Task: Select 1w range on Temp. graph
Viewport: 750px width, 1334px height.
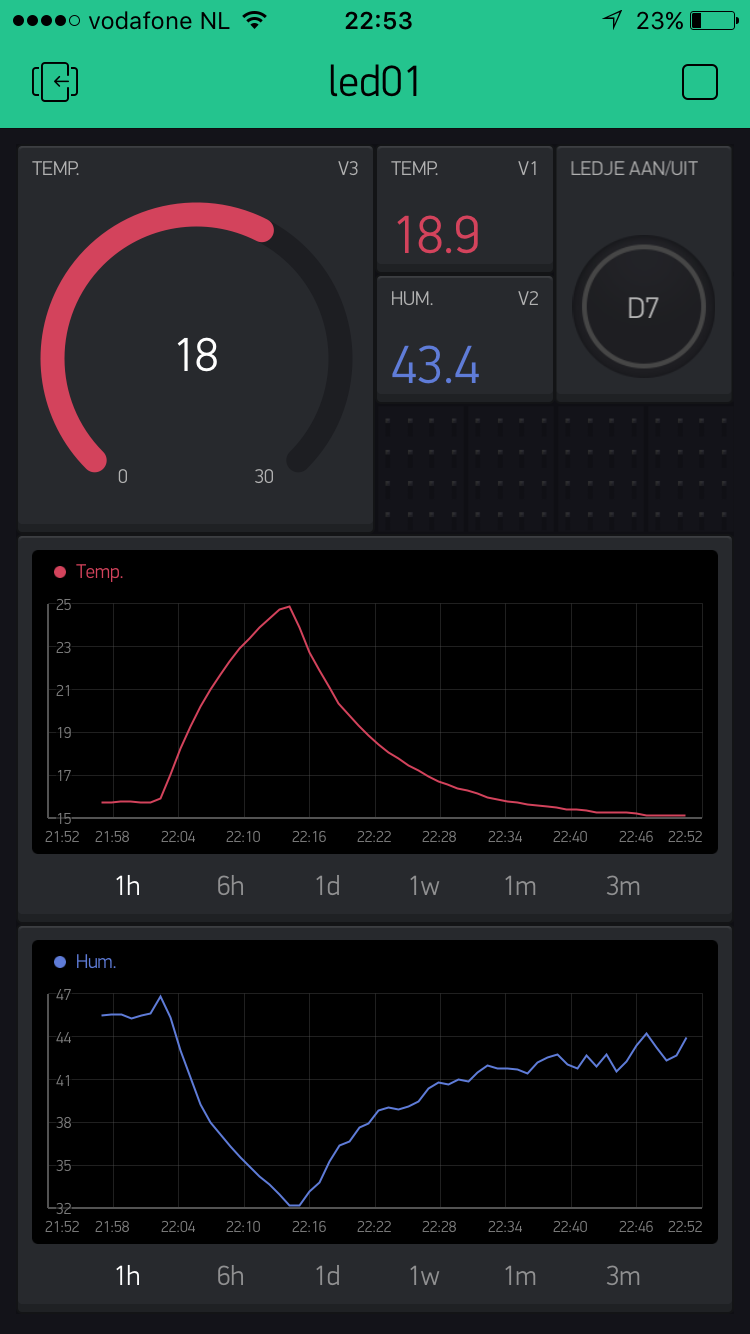Action: tap(424, 886)
